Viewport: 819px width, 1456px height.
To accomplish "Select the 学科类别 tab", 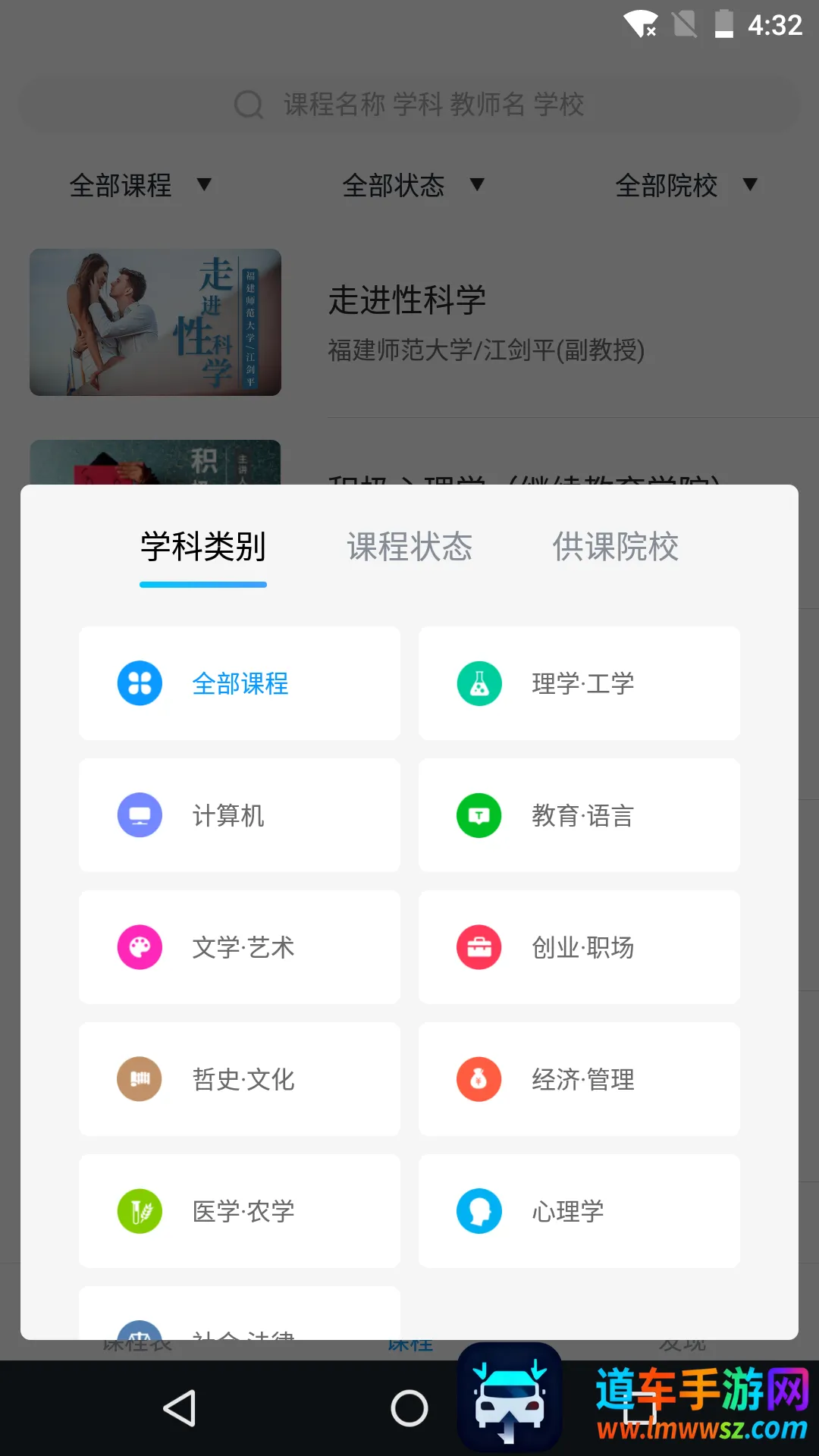I will (x=203, y=547).
